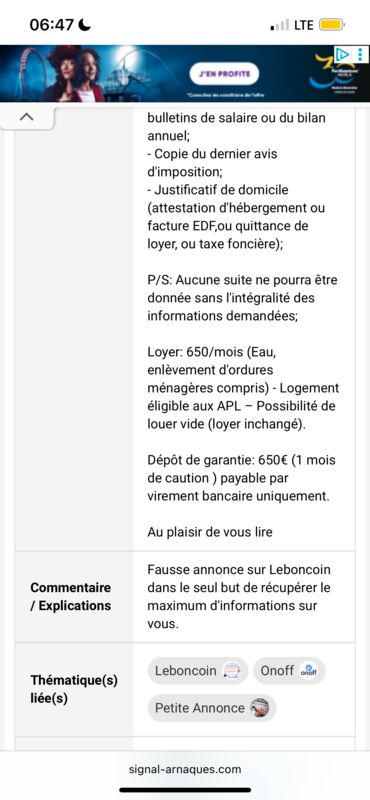Collapse the panel with the up chevron

tap(27, 117)
